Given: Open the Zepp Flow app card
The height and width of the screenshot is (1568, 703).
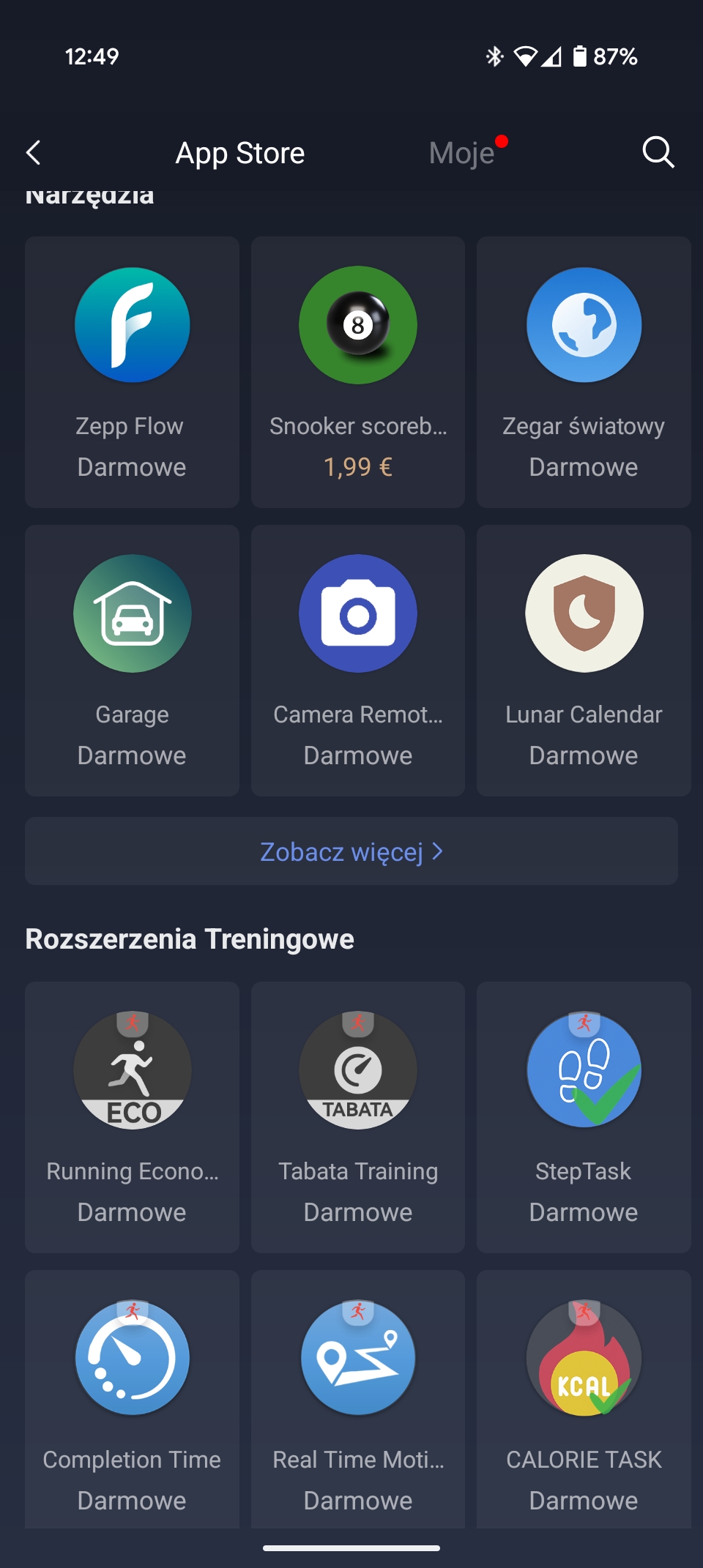Looking at the screenshot, I should coord(132,372).
